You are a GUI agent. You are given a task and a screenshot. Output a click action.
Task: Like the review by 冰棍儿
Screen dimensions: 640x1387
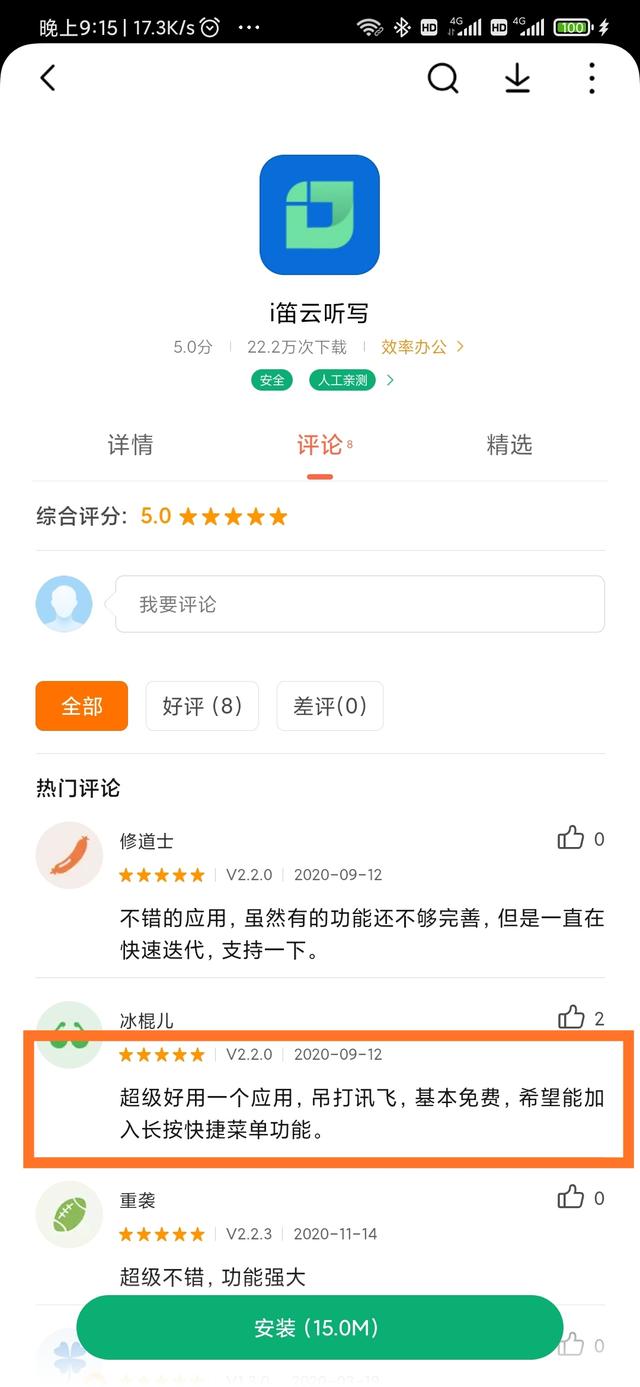coord(572,1018)
